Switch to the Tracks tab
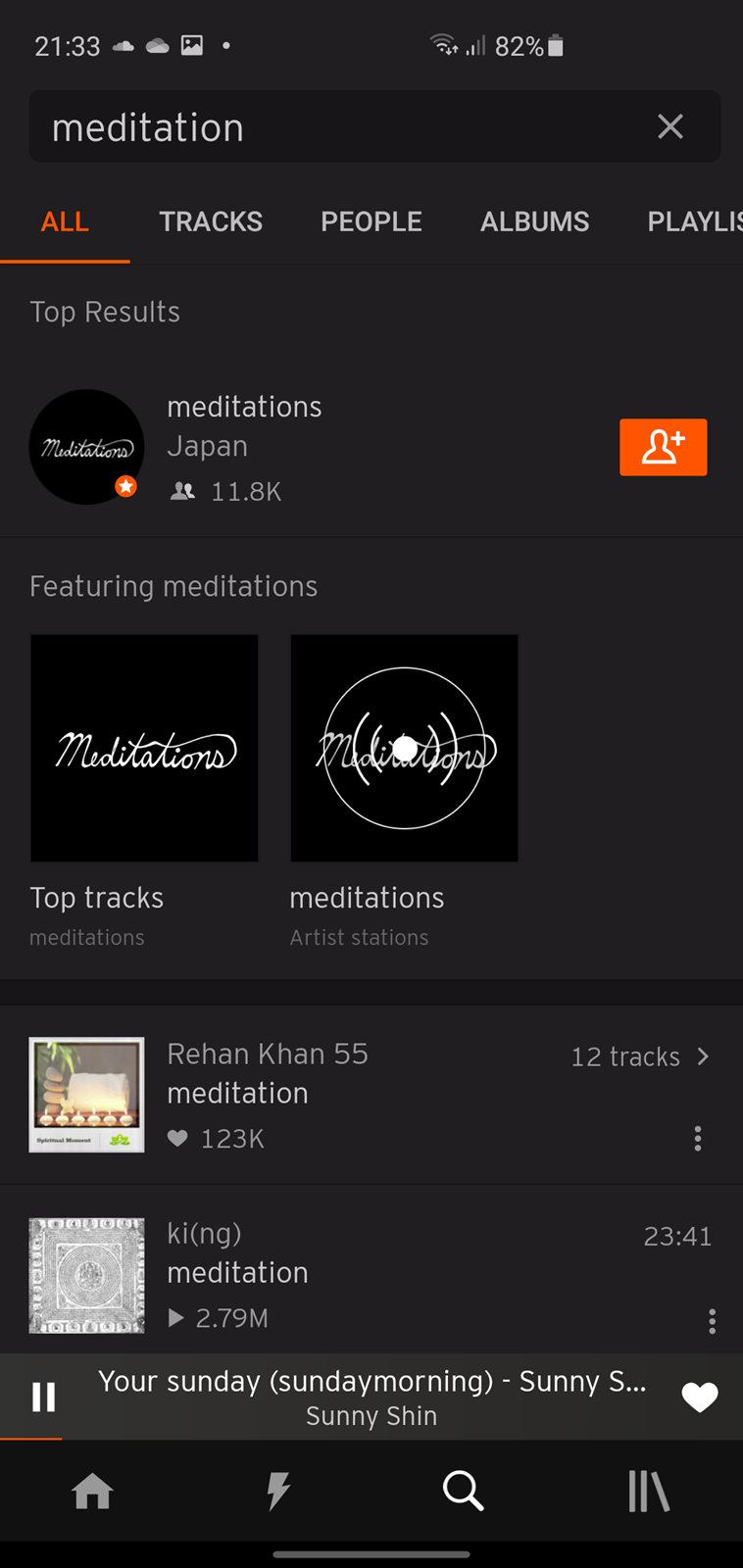The width and height of the screenshot is (743, 1568). 211,221
